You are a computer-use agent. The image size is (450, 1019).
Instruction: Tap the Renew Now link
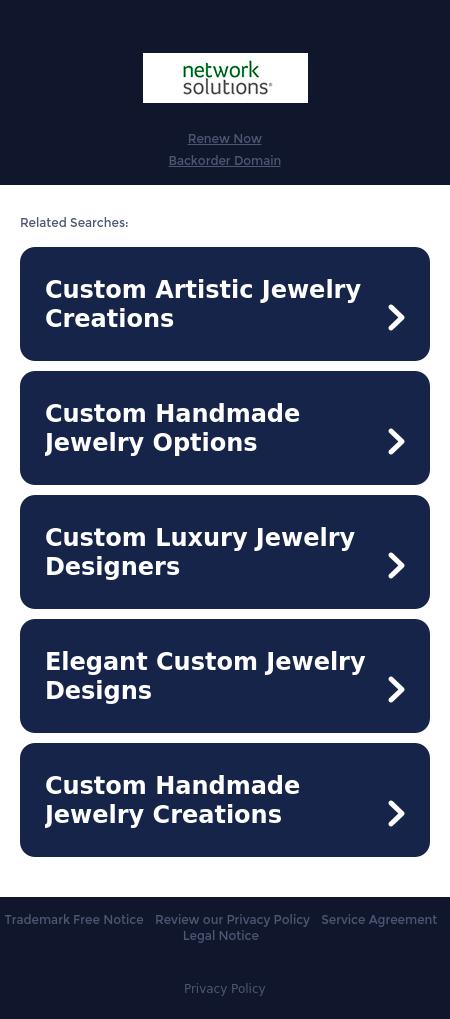point(224,138)
